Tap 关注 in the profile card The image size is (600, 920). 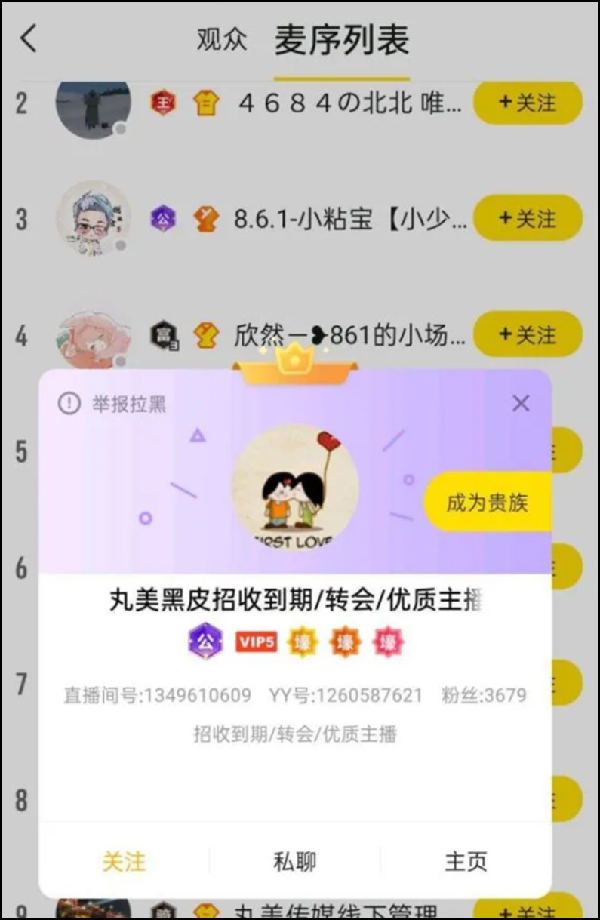(x=123, y=861)
